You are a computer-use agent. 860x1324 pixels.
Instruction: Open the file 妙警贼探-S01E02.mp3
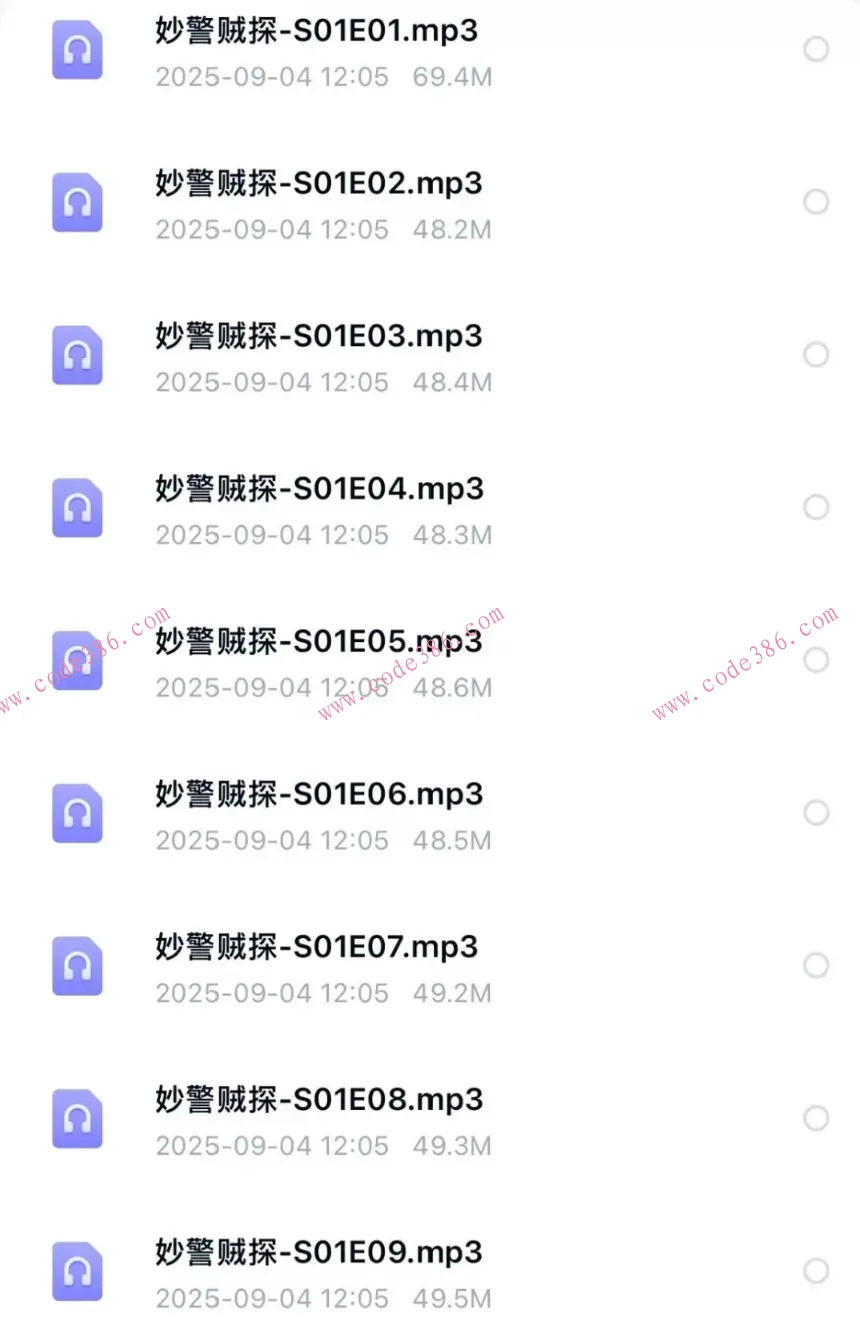[319, 184]
